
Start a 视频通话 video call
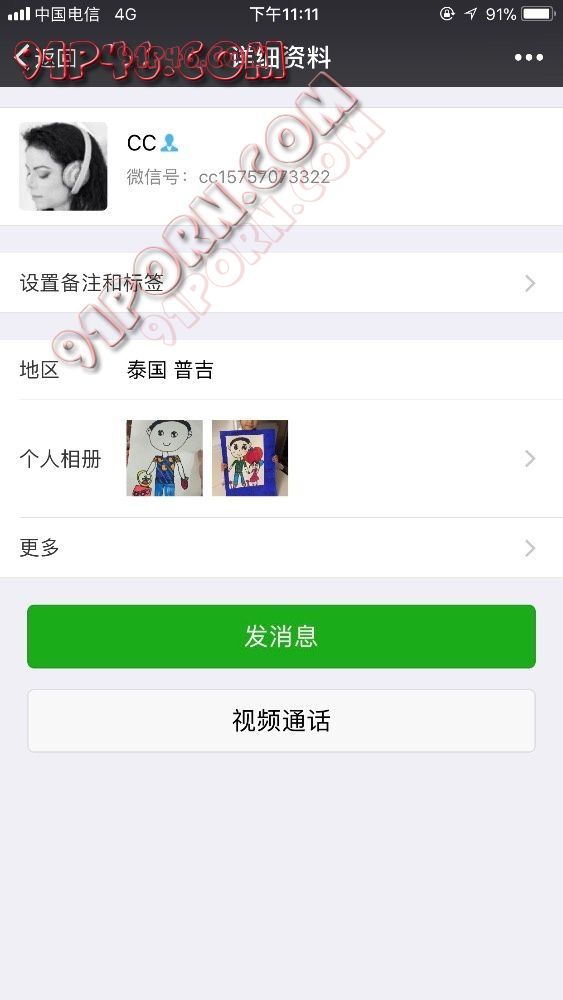click(x=281, y=721)
